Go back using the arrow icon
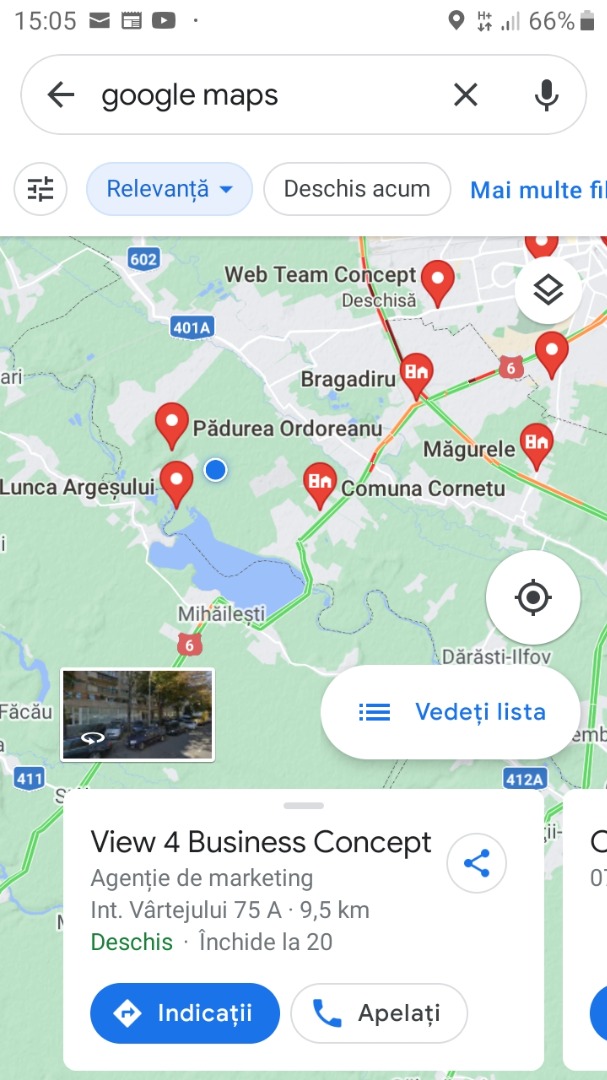607x1080 pixels. 61,95
